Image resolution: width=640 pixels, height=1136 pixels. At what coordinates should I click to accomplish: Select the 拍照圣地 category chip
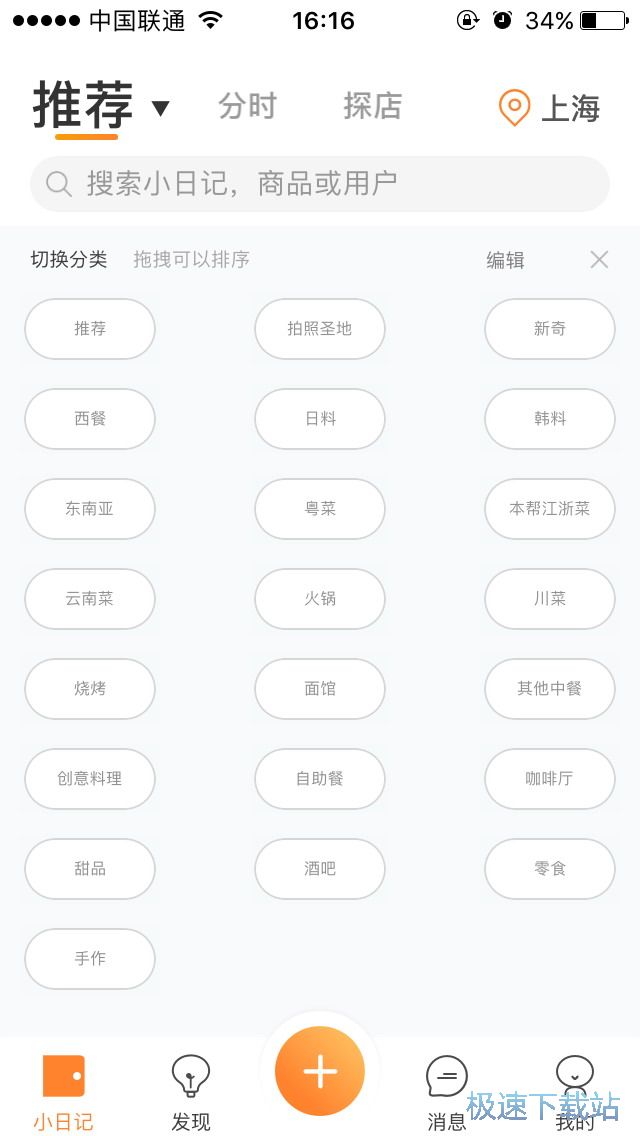[320, 329]
